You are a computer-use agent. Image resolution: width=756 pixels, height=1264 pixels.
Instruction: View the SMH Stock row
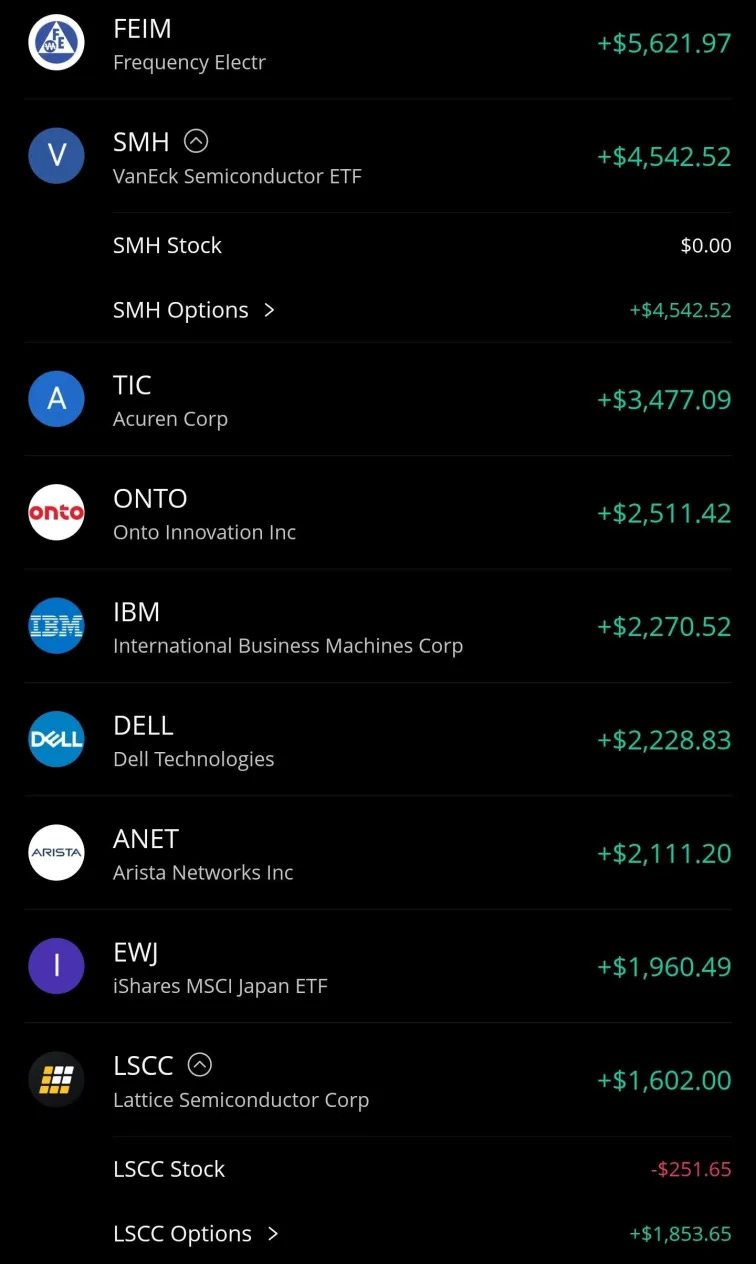(x=378, y=245)
